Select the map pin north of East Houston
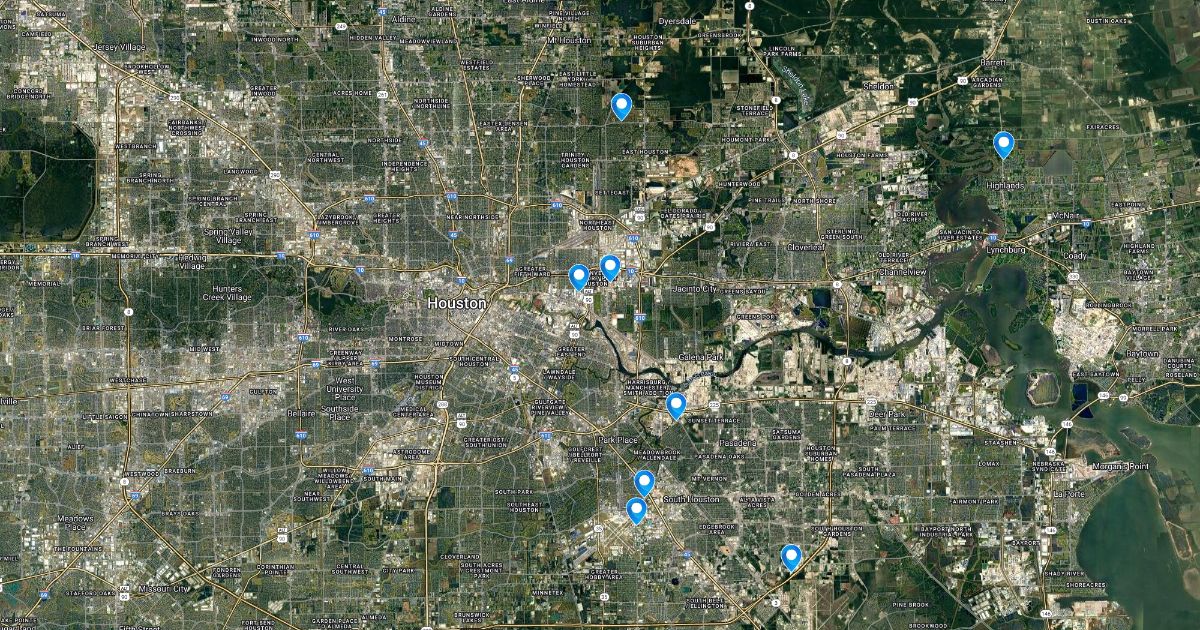The height and width of the screenshot is (630, 1200). pos(621,106)
